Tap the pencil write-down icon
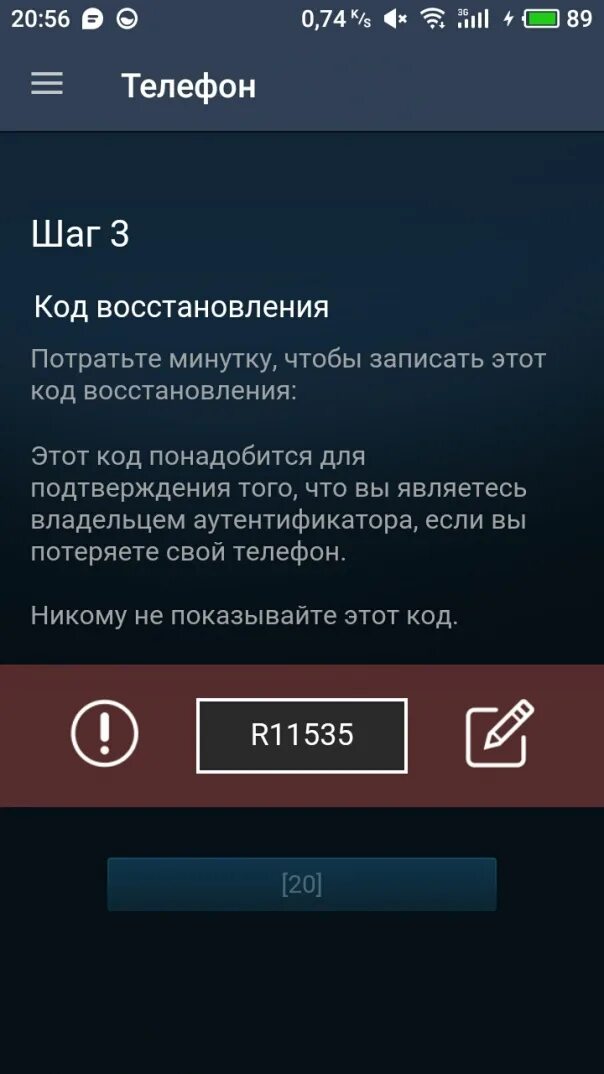604x1074 pixels. click(x=500, y=734)
